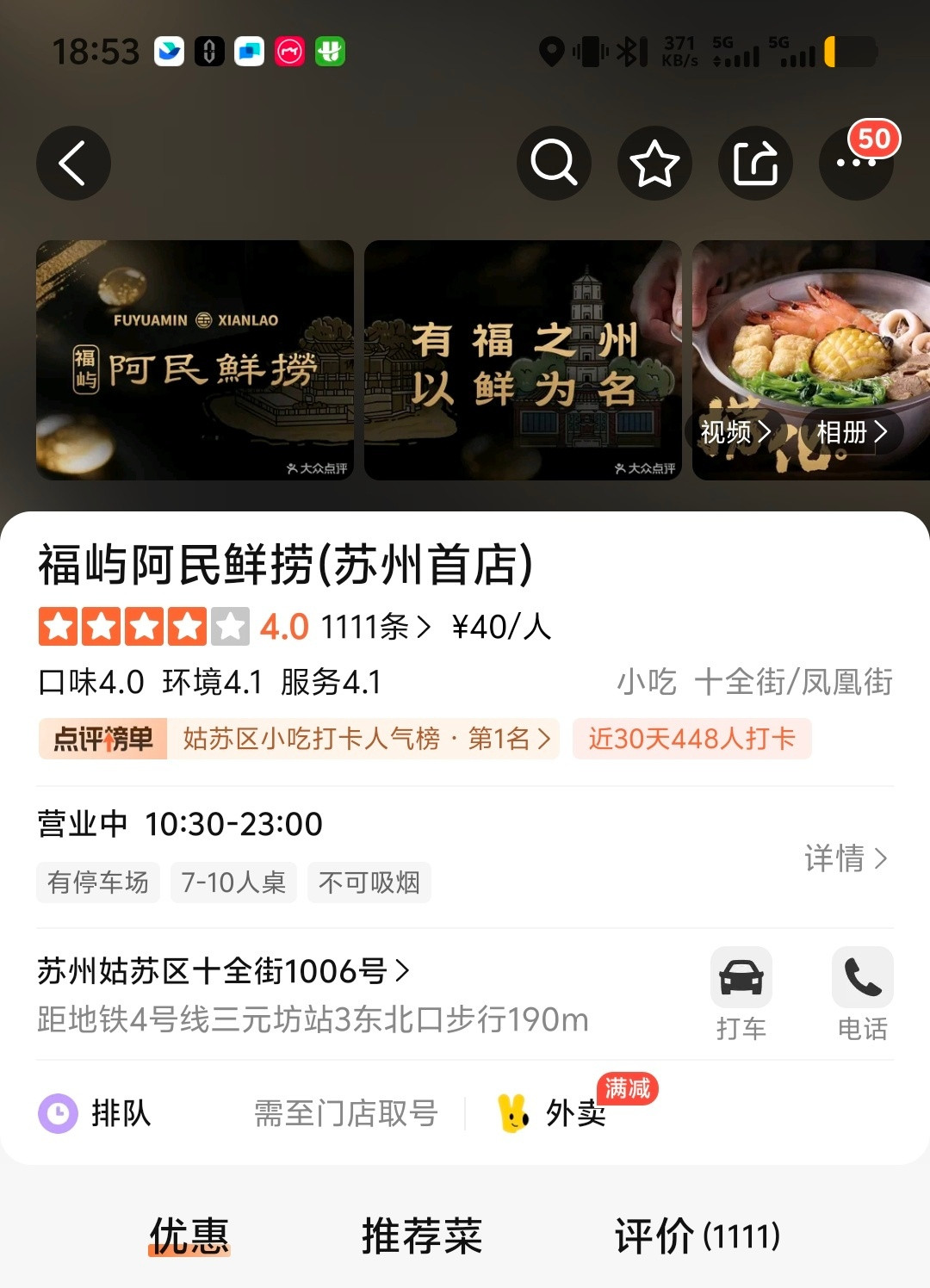This screenshot has width=930, height=1288.
Task: Open the address 苏州姑苏区十全街1006号
Action: click(222, 970)
